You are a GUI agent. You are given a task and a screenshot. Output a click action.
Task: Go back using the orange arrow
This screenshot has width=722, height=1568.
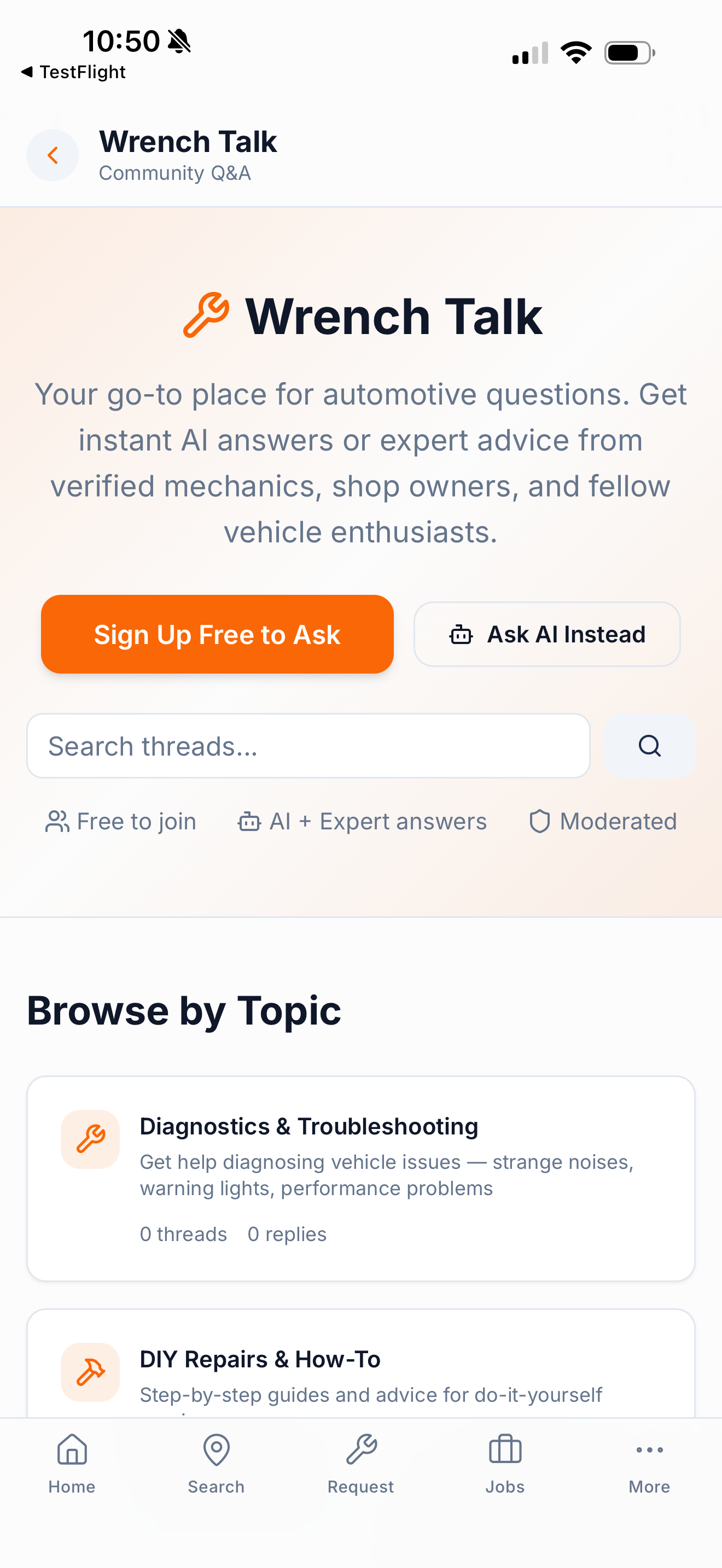[x=53, y=155]
